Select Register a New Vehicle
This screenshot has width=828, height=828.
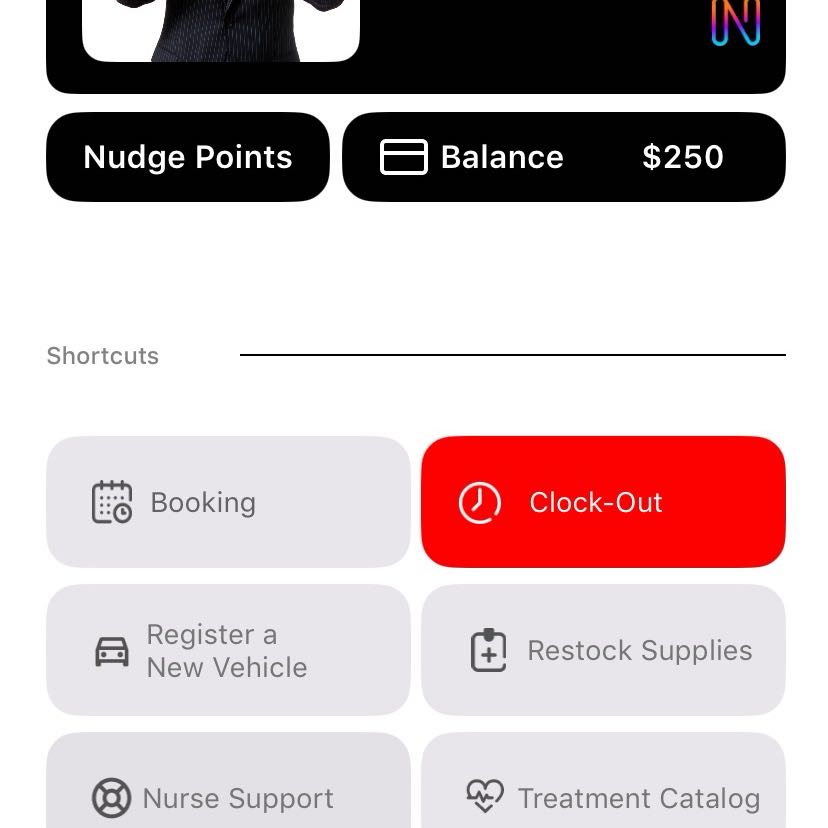228,650
